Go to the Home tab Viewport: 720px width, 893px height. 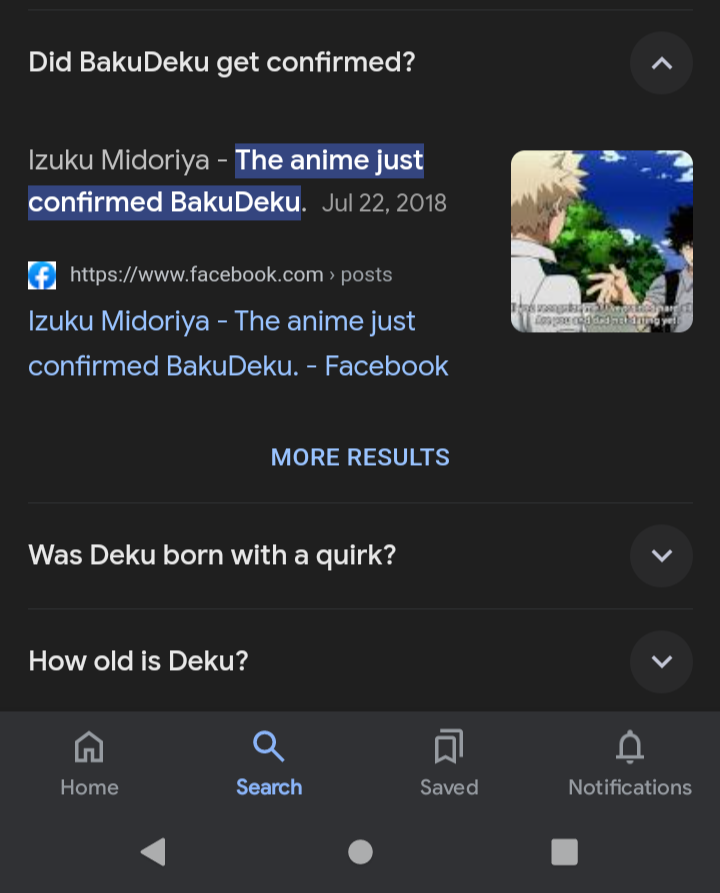tap(89, 763)
